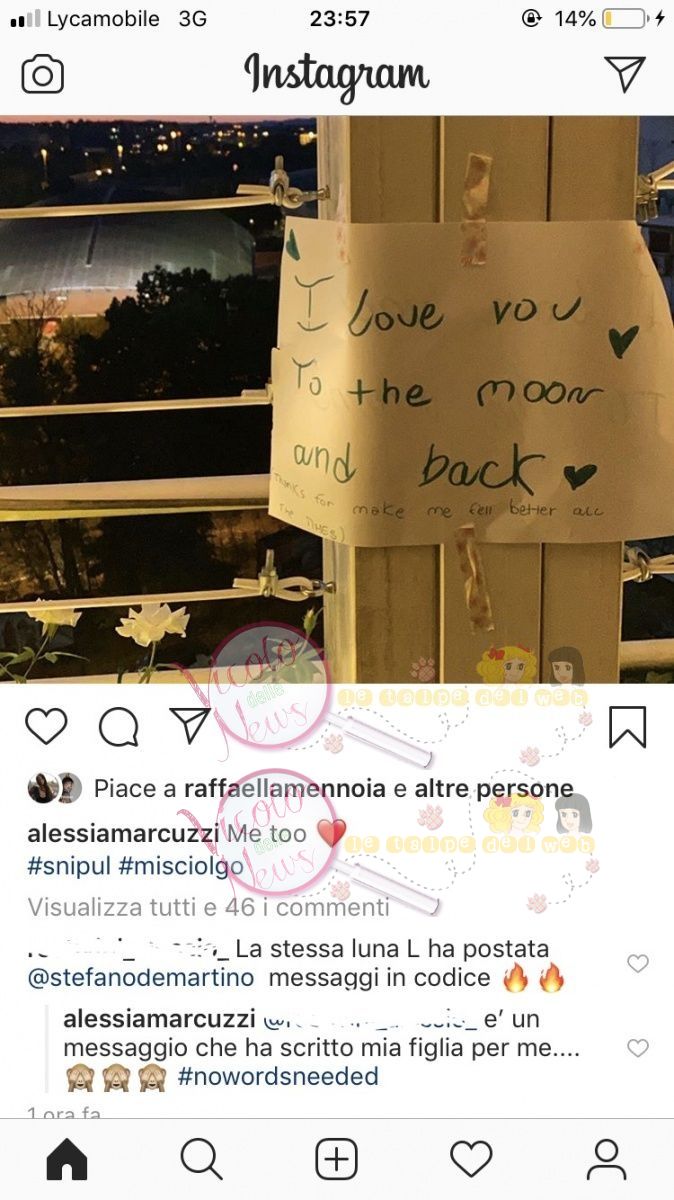Go to the Home feed tab
This screenshot has height=1200, width=674.
67,1159
